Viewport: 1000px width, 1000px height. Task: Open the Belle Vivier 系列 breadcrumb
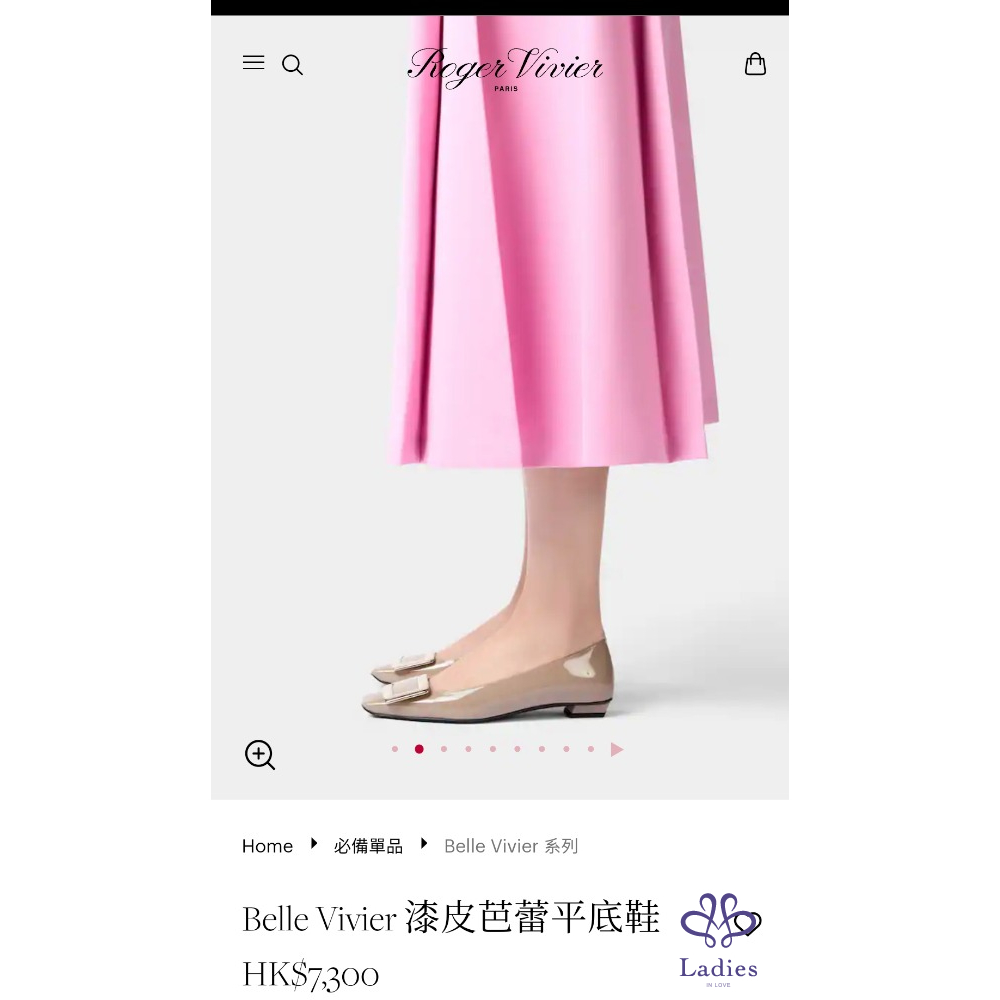(x=511, y=846)
